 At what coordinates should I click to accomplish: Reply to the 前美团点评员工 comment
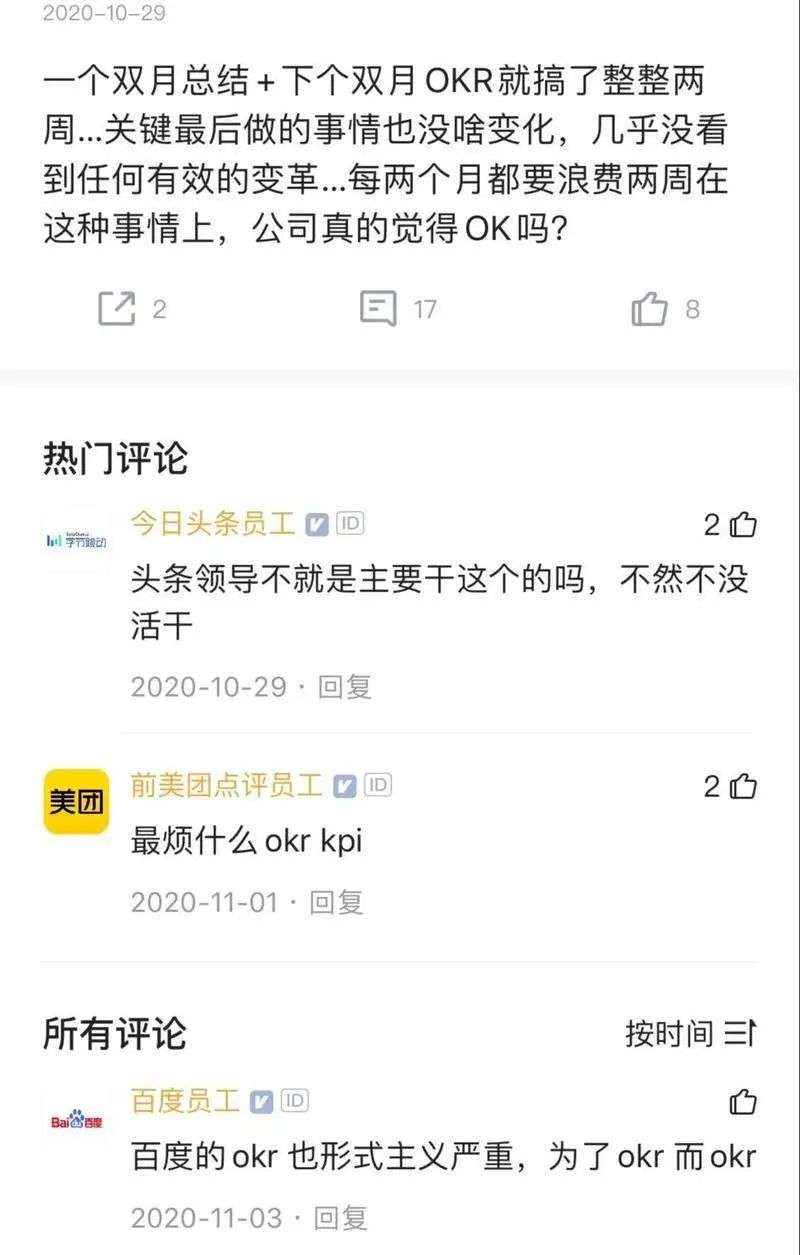coord(336,902)
